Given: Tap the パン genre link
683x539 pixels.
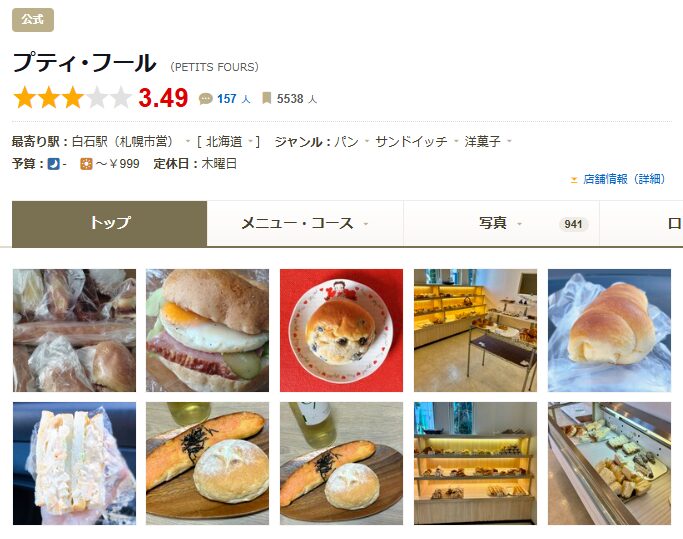Looking at the screenshot, I should coord(346,142).
